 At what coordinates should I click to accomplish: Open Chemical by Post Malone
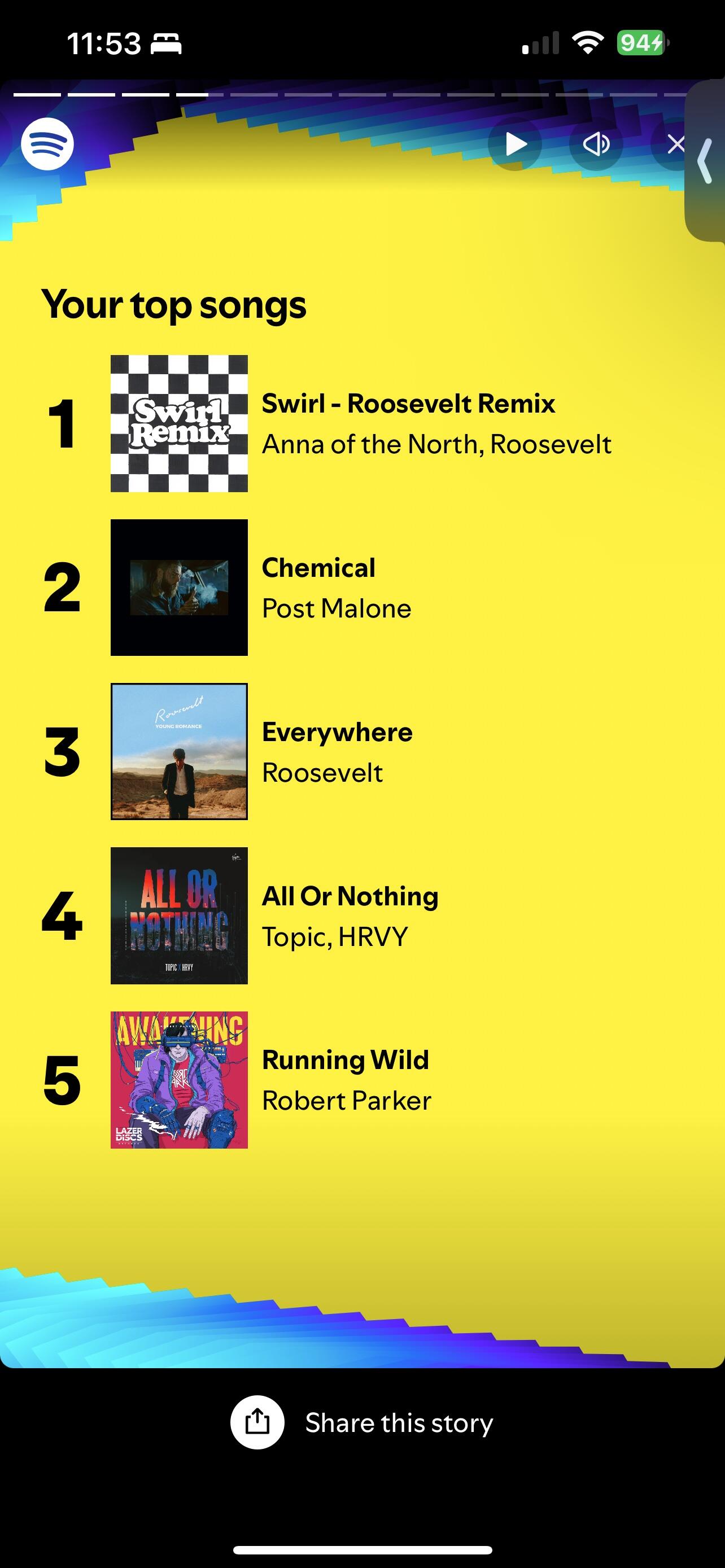(x=318, y=568)
